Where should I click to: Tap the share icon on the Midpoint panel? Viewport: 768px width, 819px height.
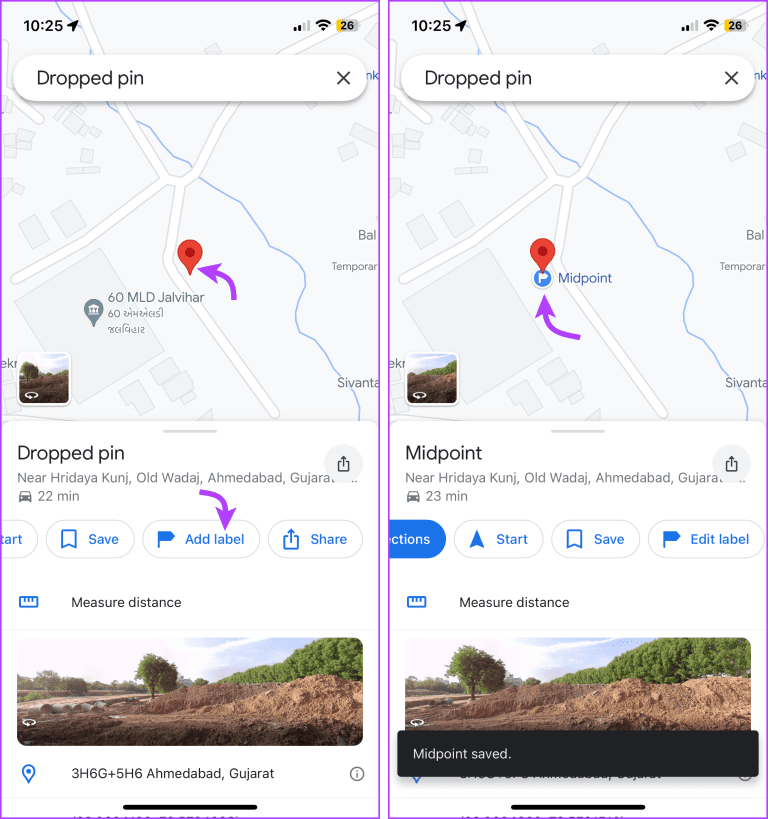731,463
